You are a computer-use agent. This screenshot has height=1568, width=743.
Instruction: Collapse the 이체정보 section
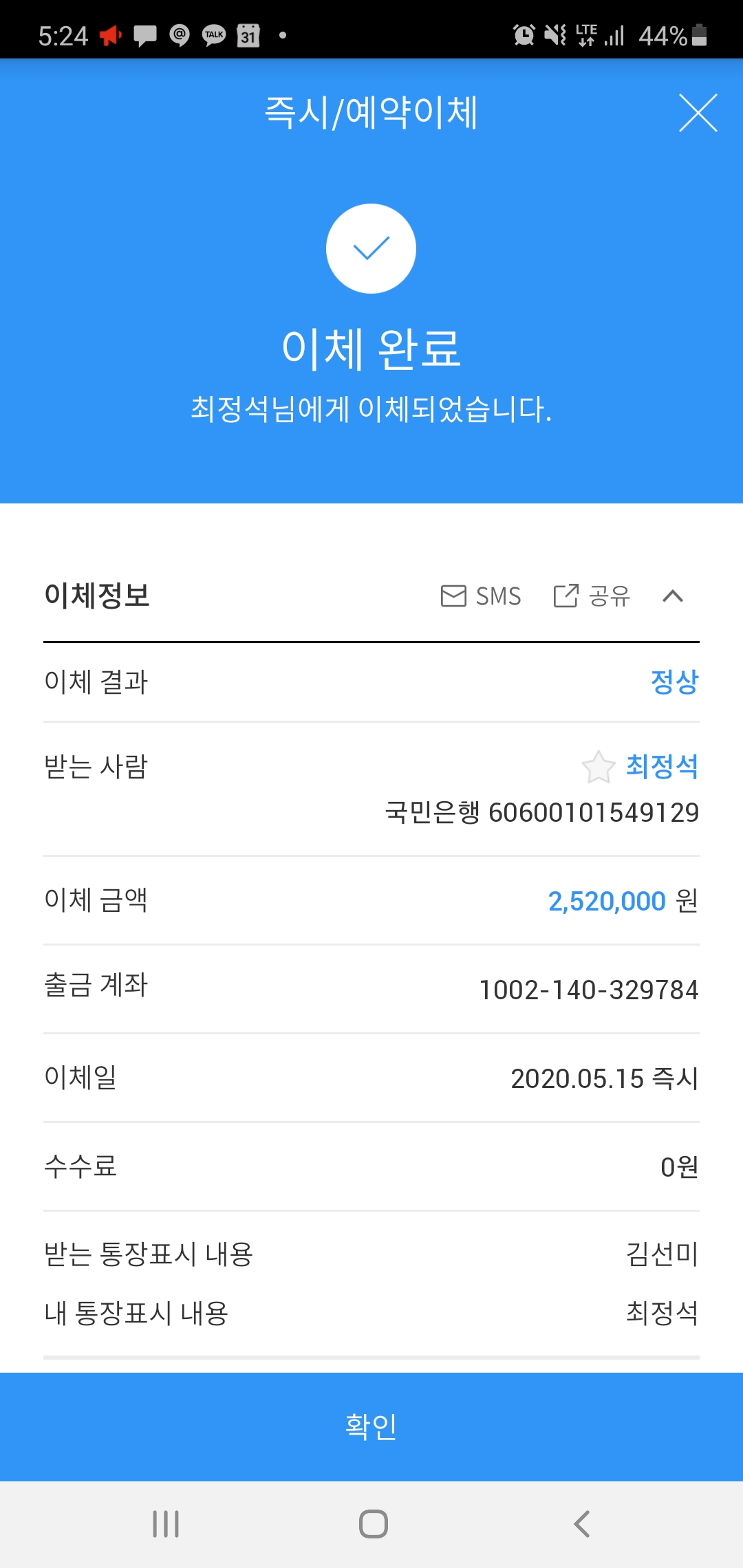tap(672, 596)
